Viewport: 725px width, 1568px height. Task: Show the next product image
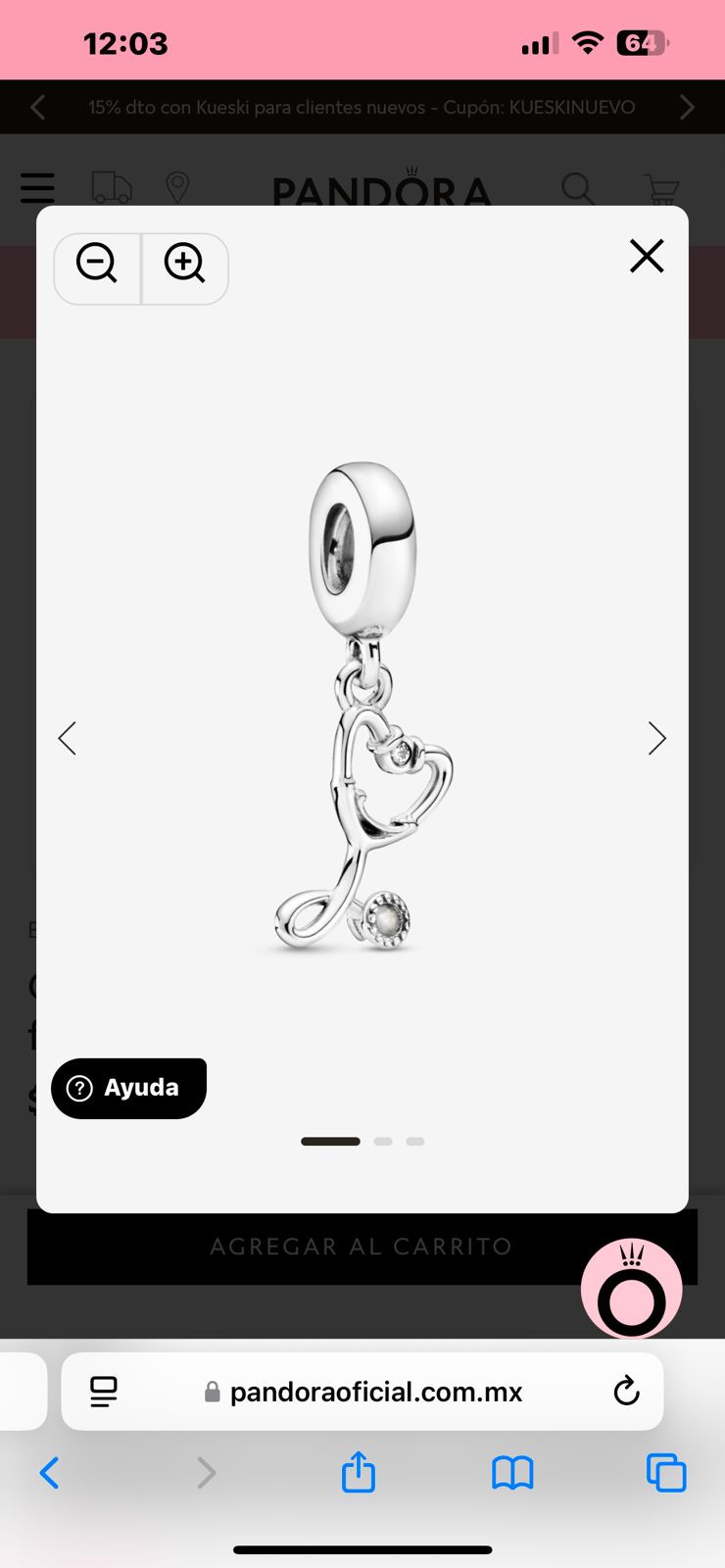(x=656, y=738)
